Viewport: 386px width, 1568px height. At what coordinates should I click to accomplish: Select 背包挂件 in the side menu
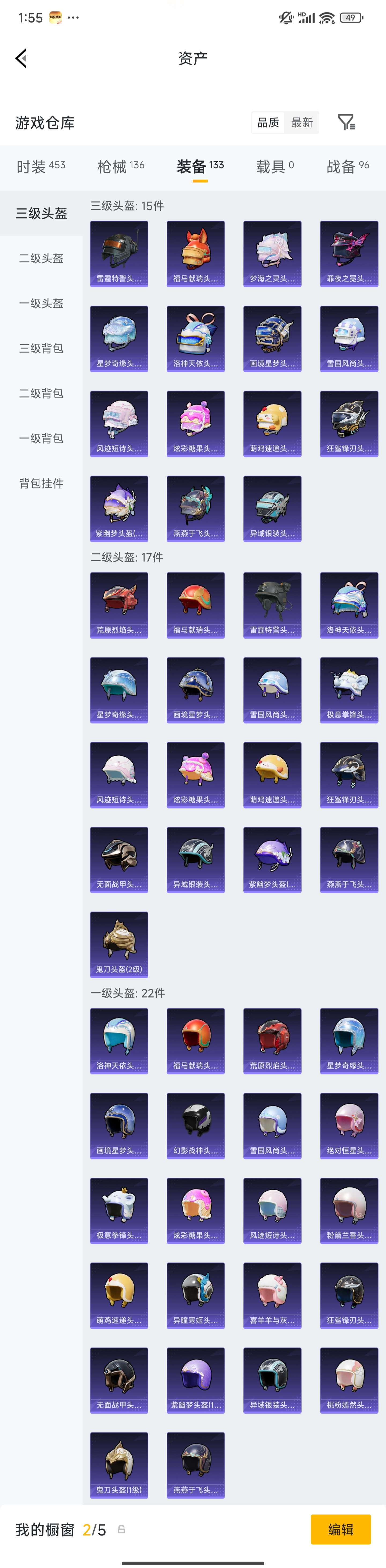(x=41, y=484)
